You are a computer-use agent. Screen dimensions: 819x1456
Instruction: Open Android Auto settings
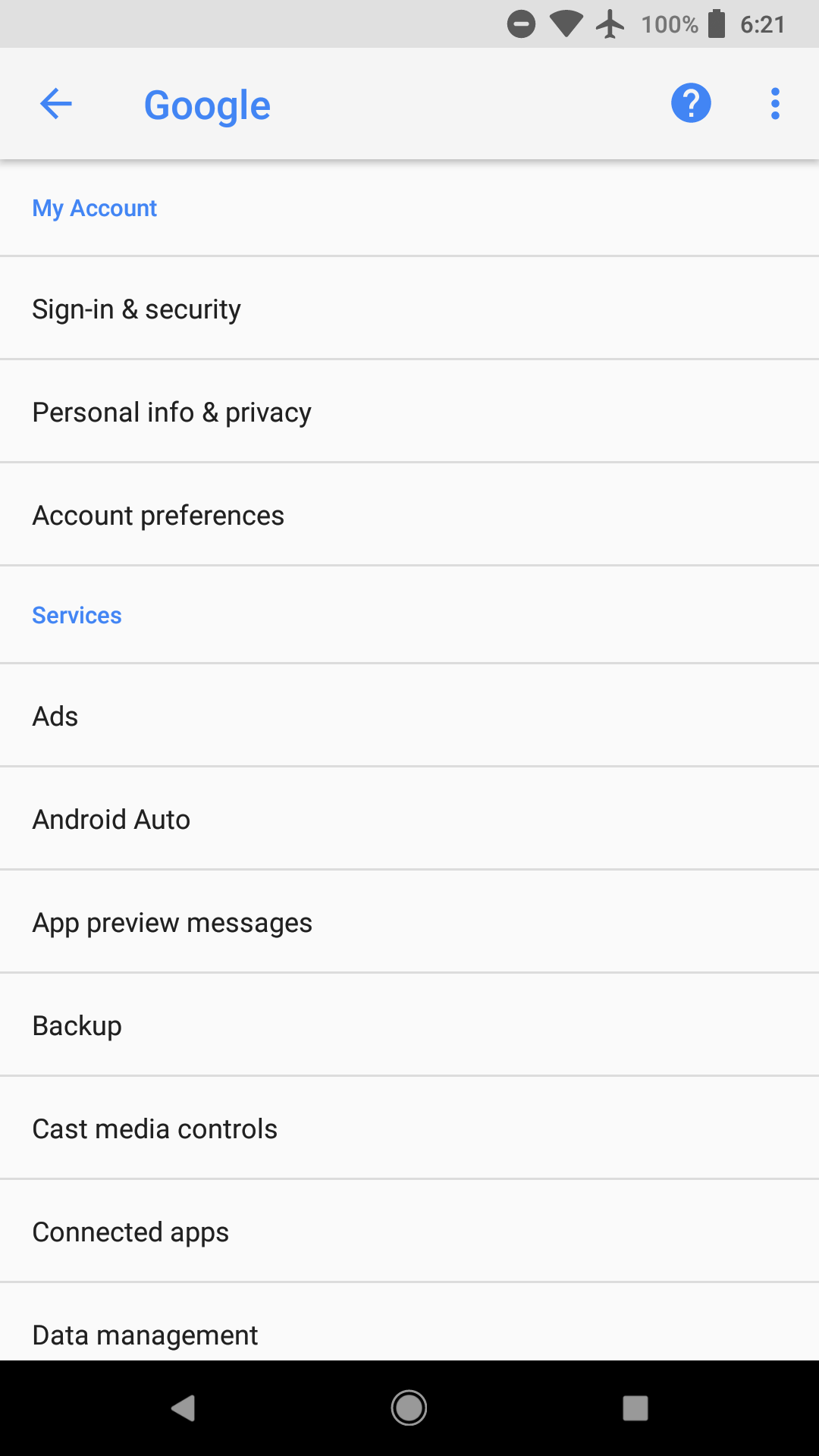[409, 818]
